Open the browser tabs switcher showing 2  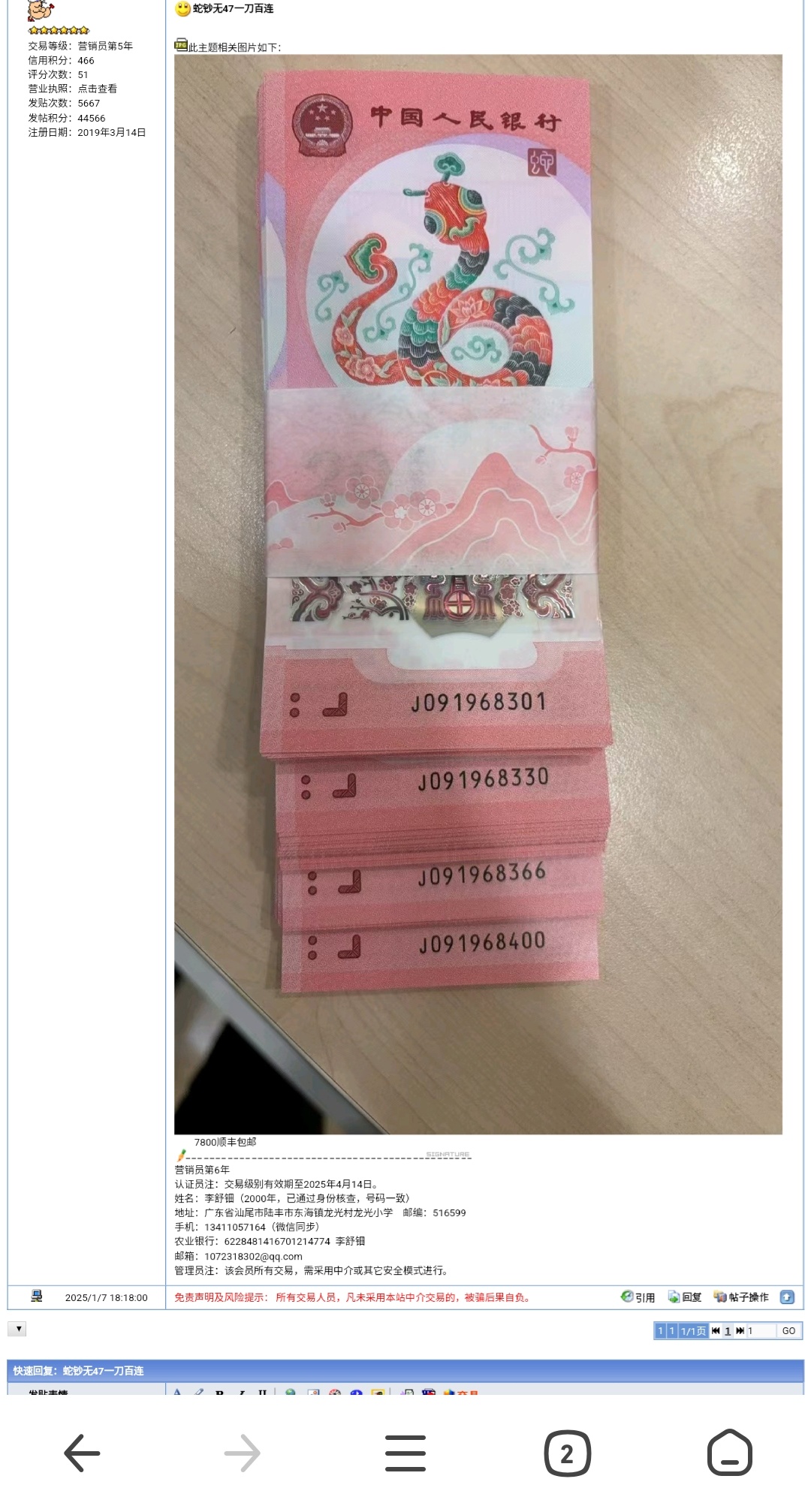point(567,1453)
